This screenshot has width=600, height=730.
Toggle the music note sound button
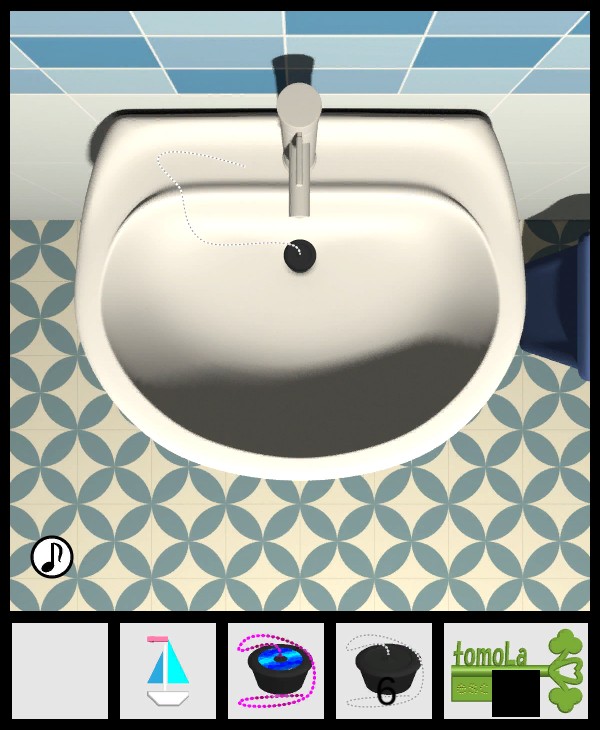(x=52, y=557)
